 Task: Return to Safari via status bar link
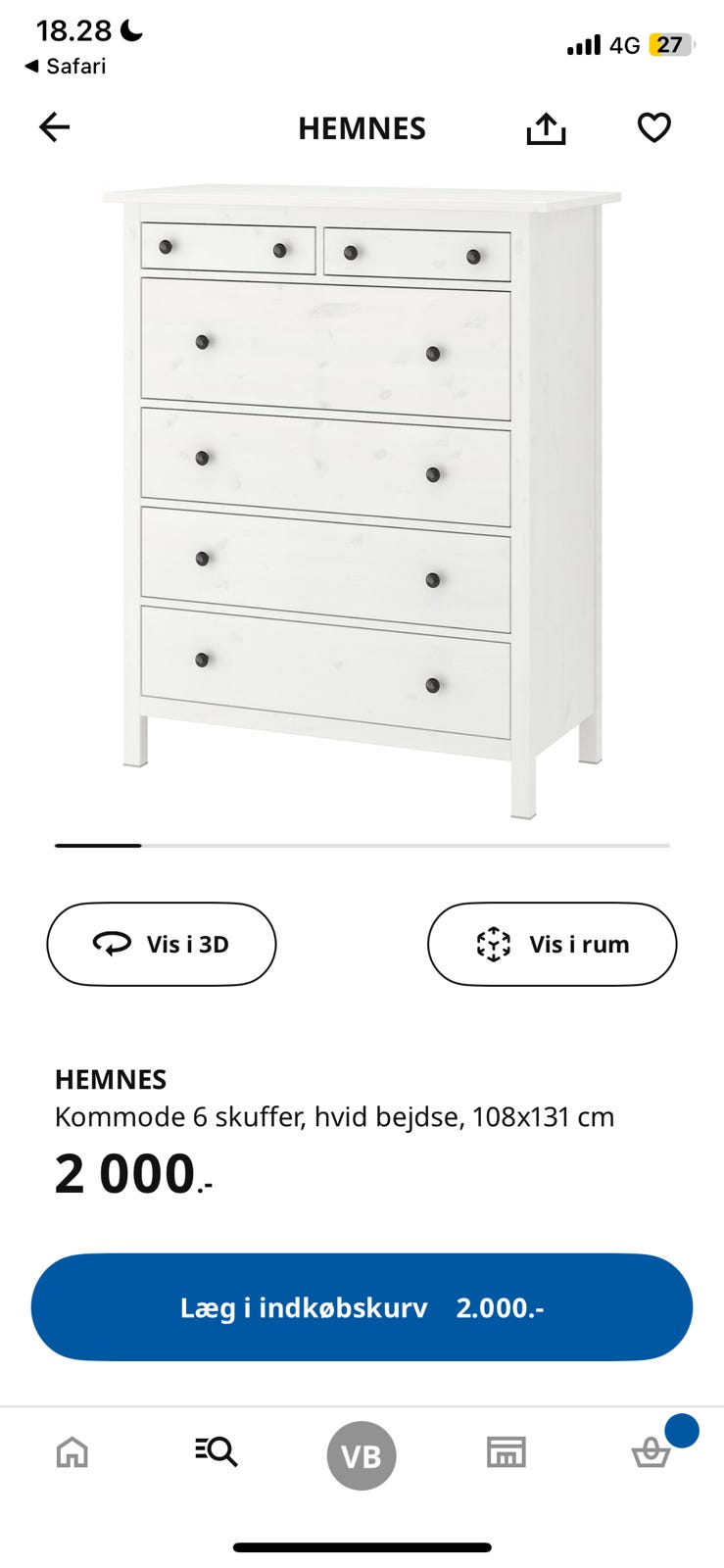pos(69,67)
